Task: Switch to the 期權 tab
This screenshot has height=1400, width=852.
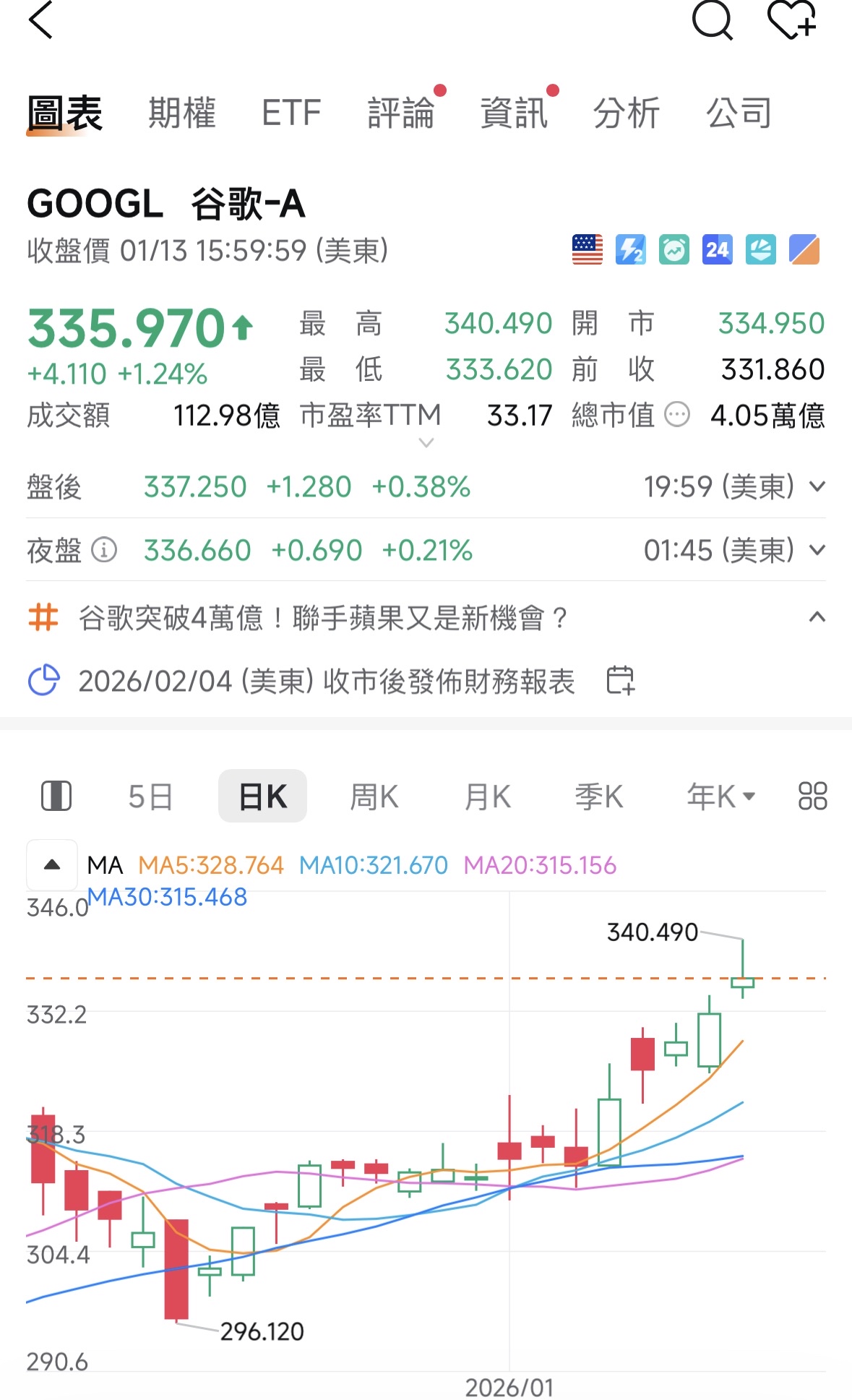Action: tap(182, 113)
